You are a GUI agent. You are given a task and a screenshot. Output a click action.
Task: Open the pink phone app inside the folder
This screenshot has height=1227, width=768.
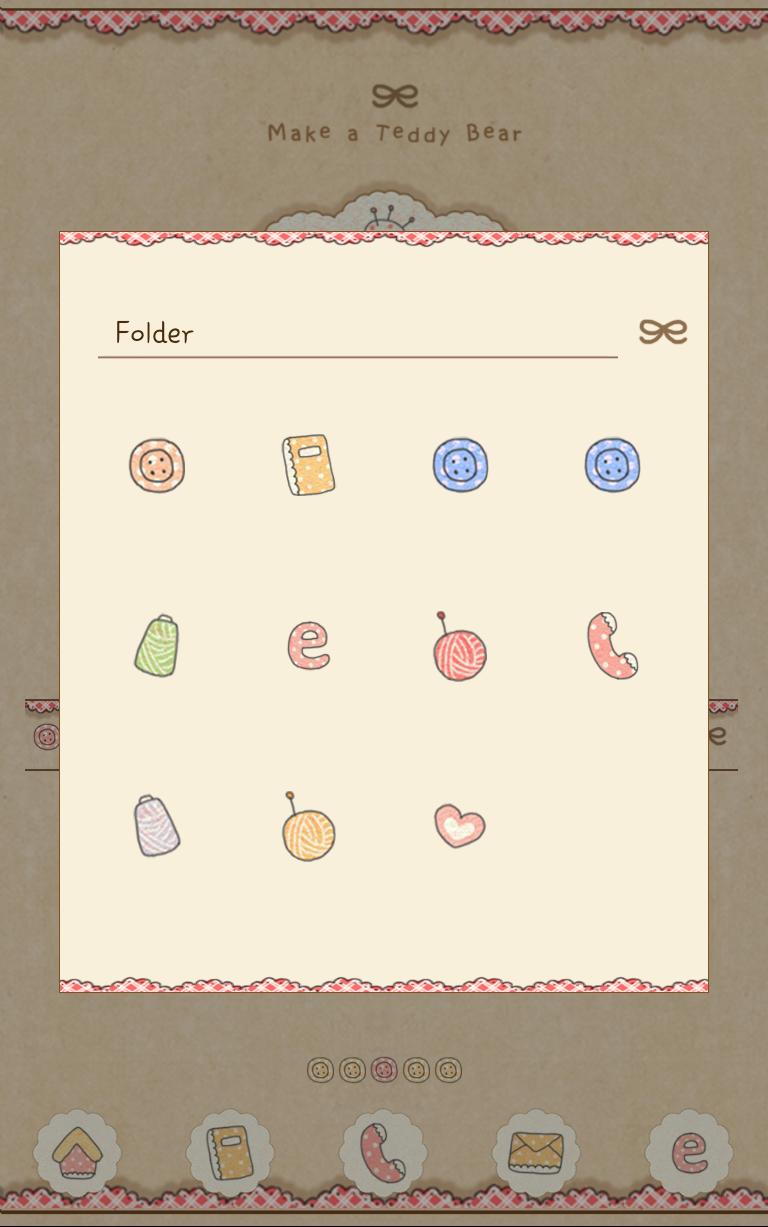point(612,646)
